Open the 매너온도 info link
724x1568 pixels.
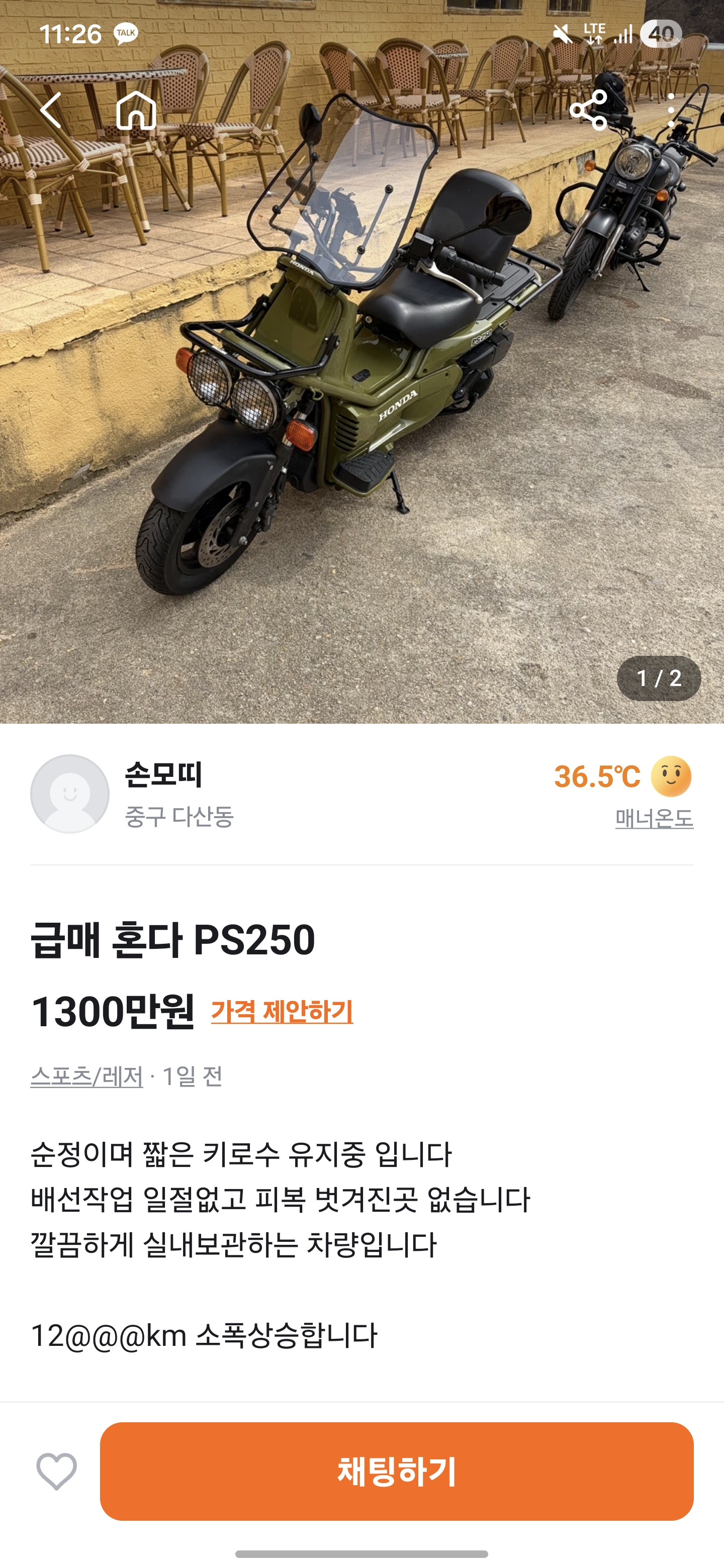click(x=654, y=819)
